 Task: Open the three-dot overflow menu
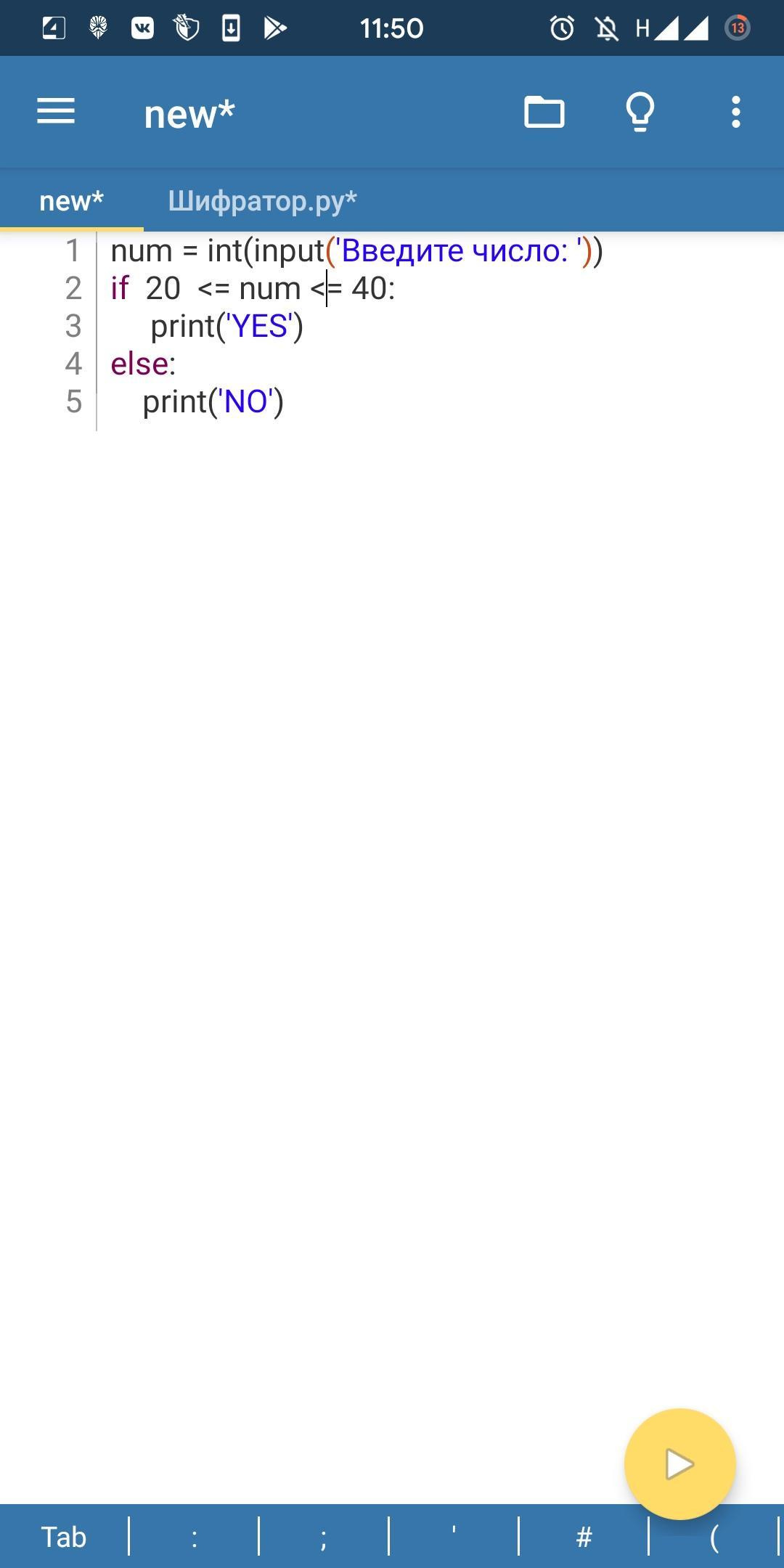click(x=736, y=112)
